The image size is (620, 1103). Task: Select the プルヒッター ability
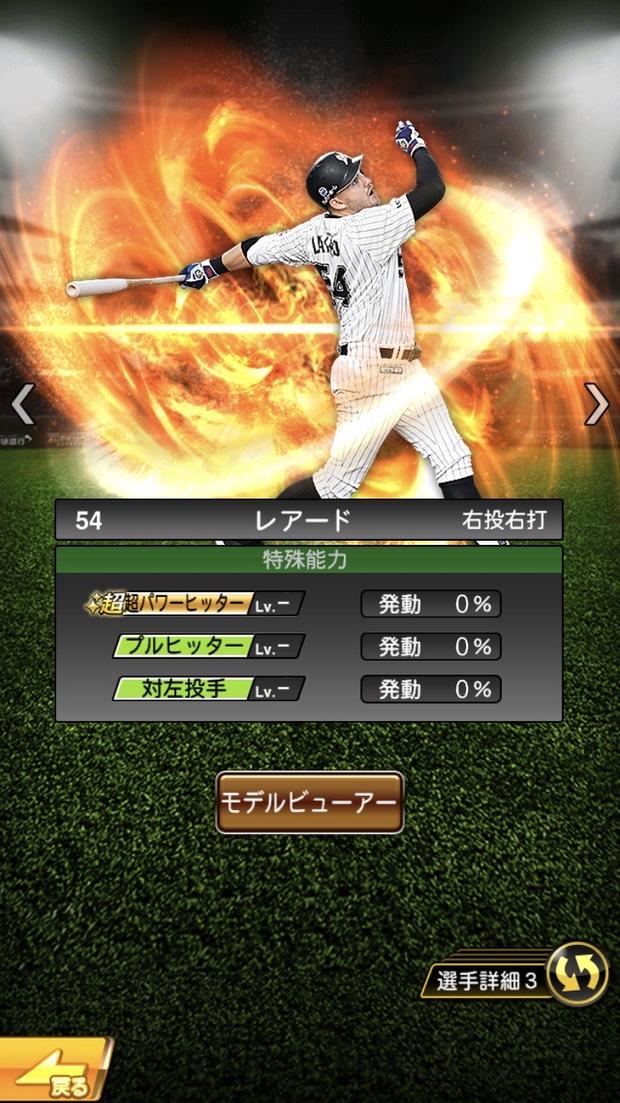208,647
